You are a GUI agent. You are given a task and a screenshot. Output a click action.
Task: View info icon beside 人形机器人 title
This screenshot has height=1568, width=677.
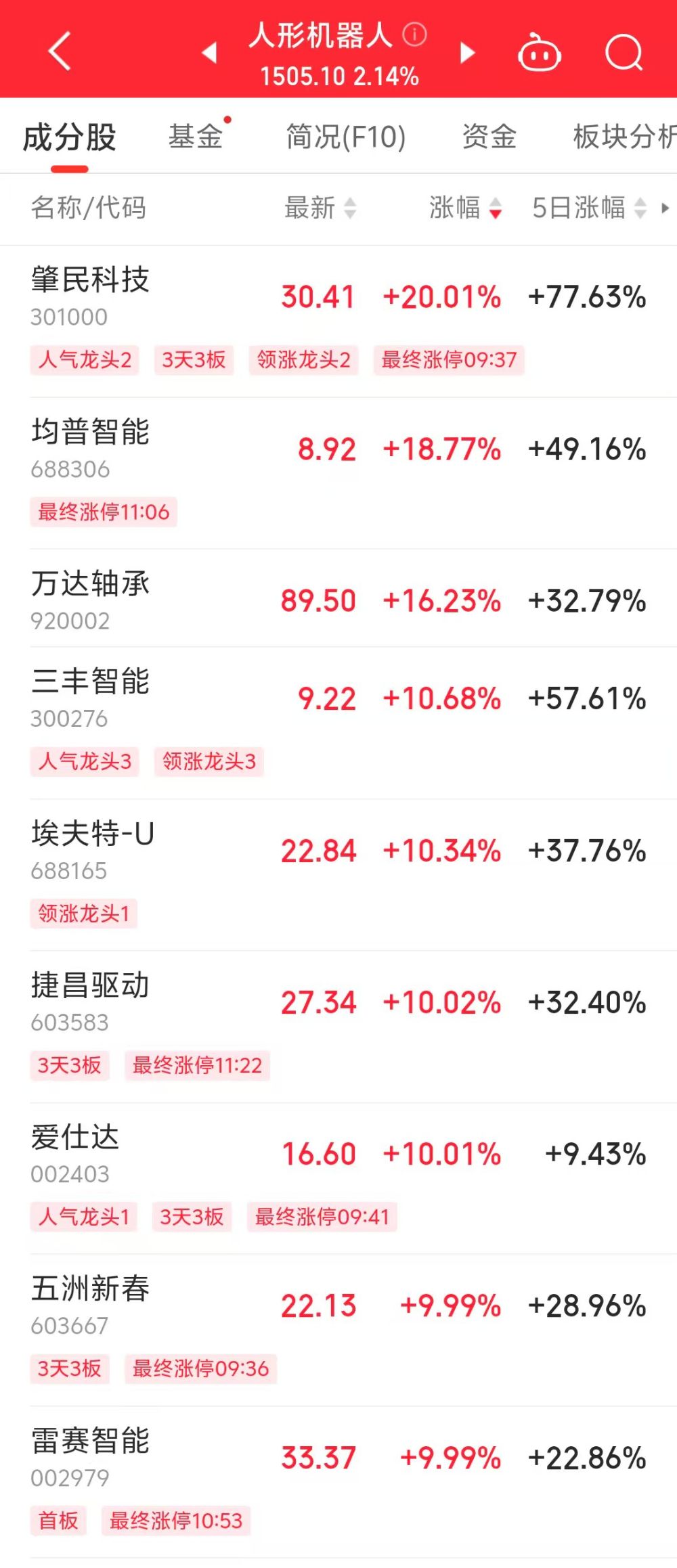point(414,34)
